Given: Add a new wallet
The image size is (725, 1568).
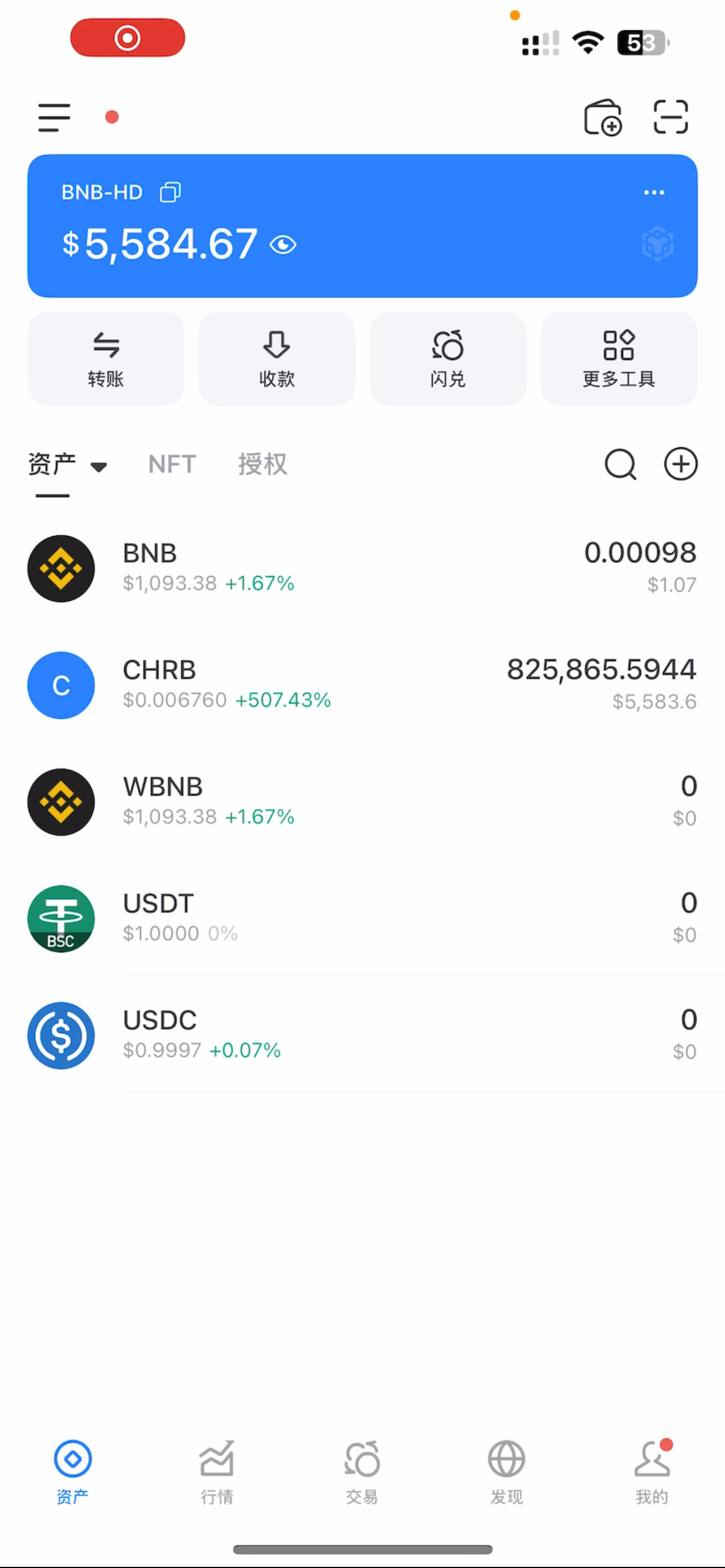Looking at the screenshot, I should pos(602,117).
